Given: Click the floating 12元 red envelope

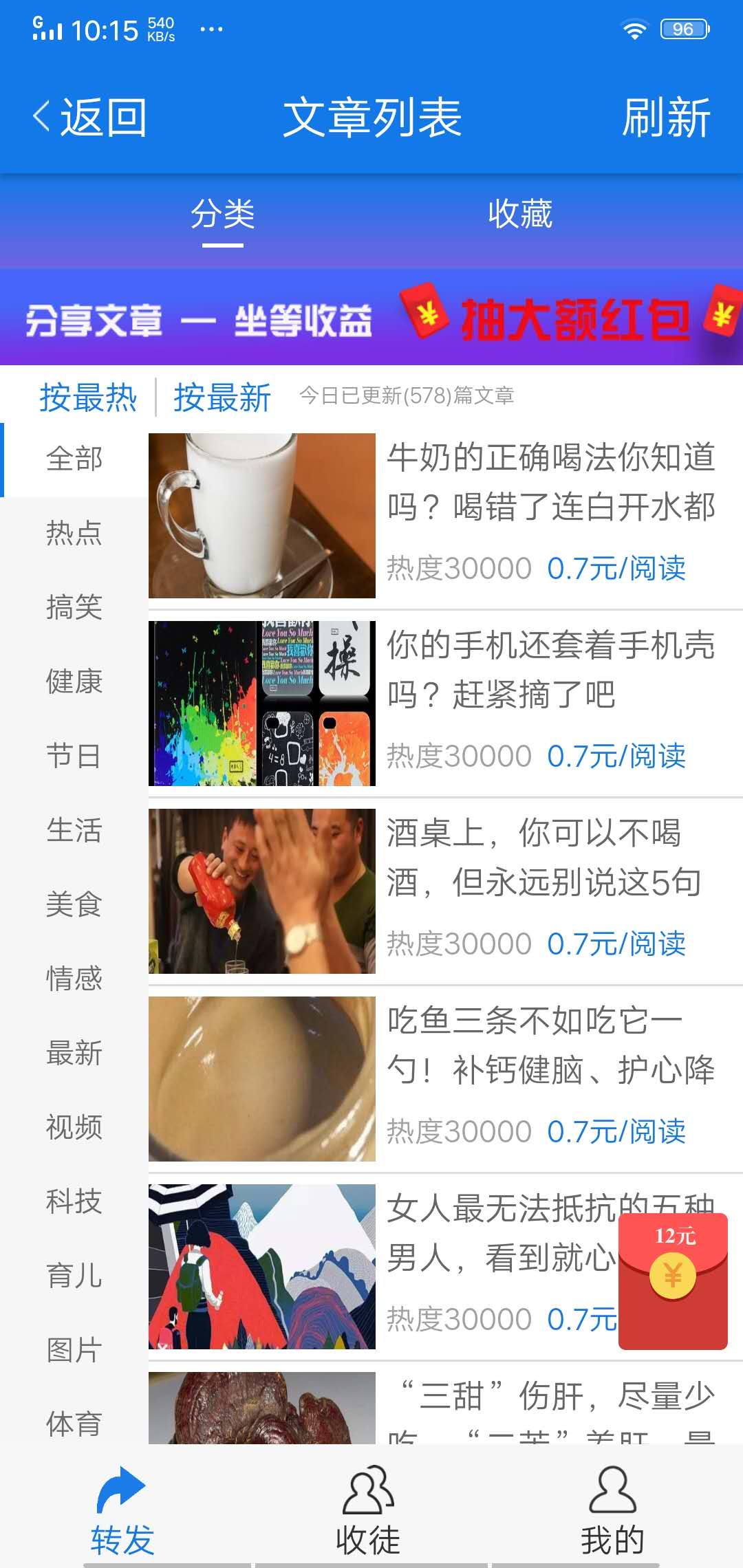Looking at the screenshot, I should (673, 1279).
